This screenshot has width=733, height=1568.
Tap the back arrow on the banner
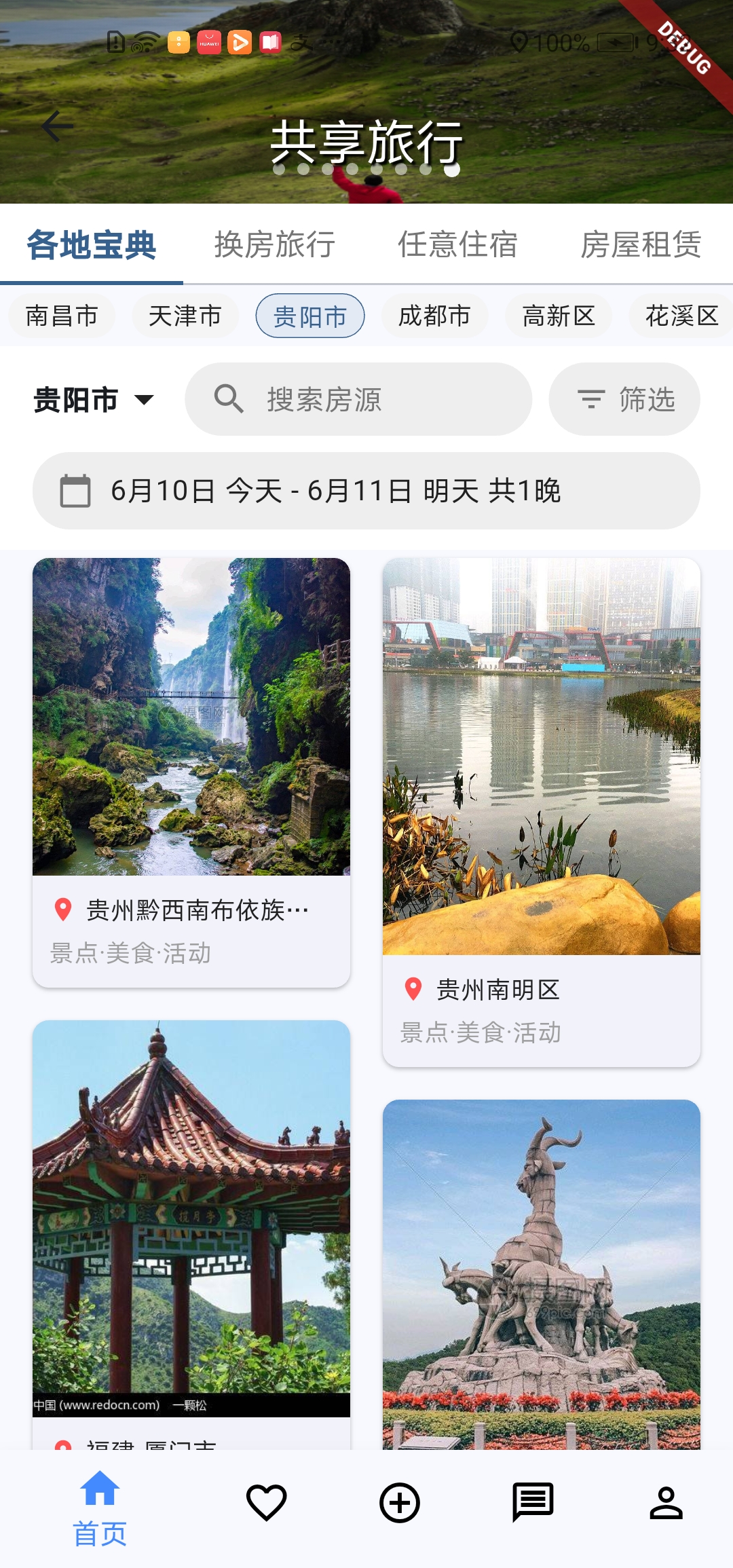(x=57, y=126)
